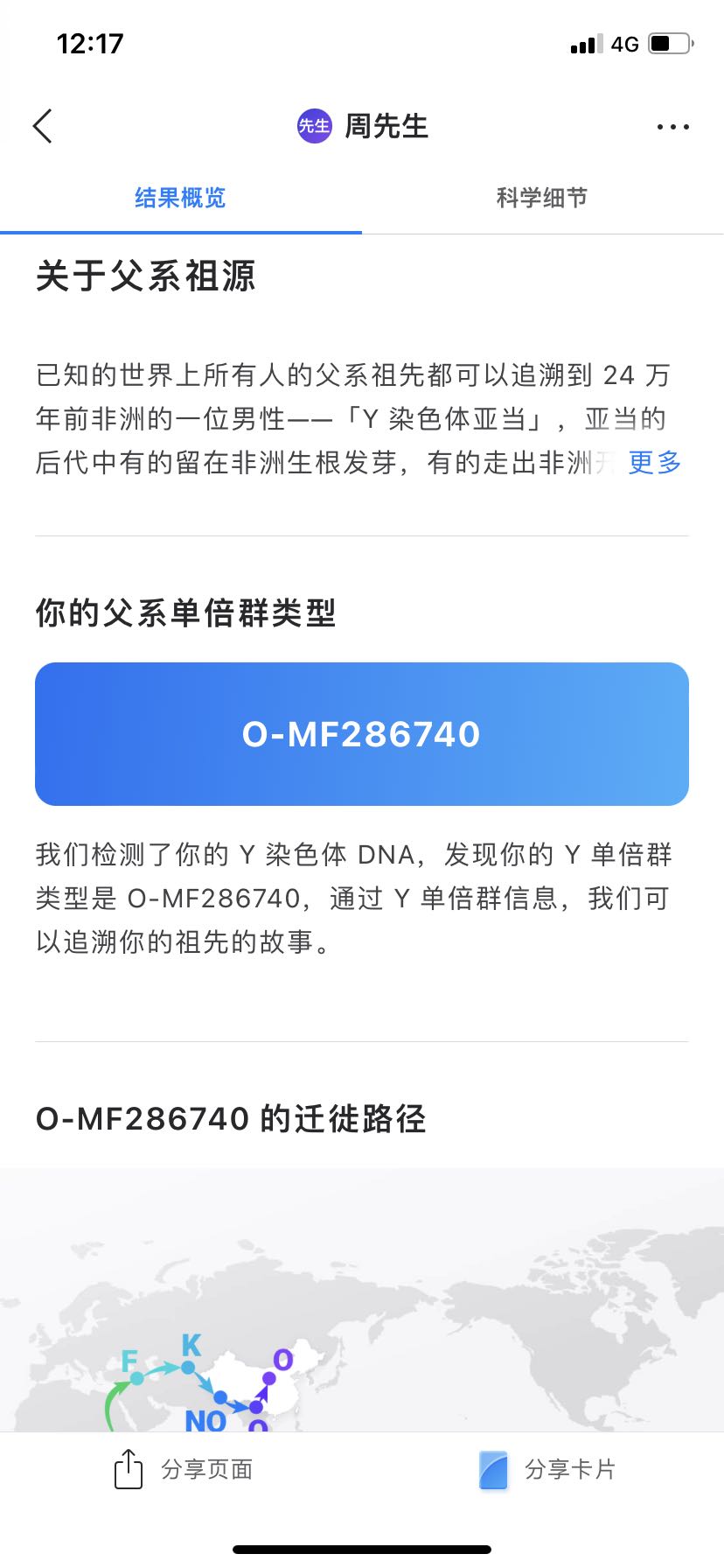Expand the paragraph via 更多 link
Screen dimensions: 724x1568
pos(655,462)
